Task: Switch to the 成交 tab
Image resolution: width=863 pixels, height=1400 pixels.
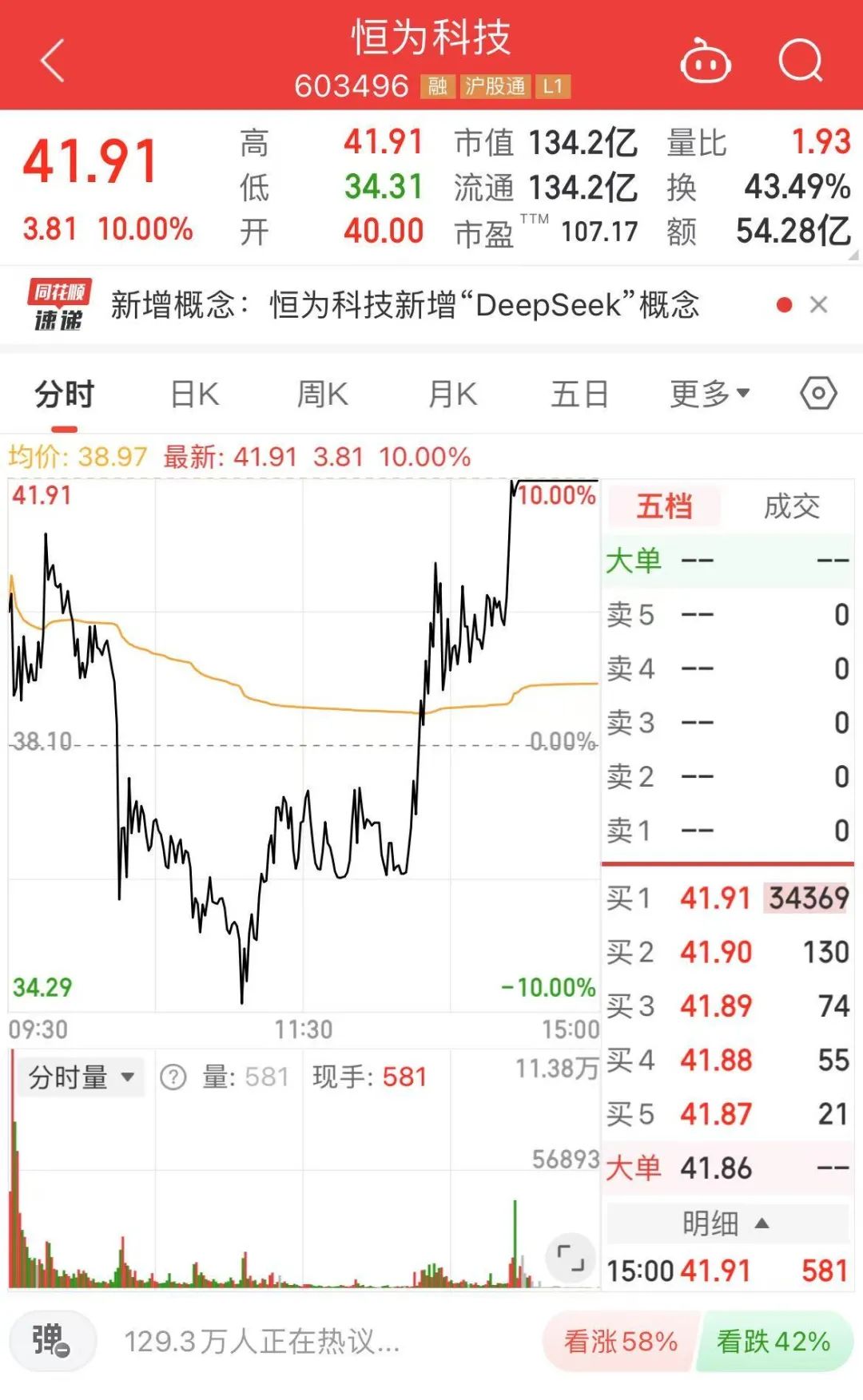Action: (x=791, y=506)
